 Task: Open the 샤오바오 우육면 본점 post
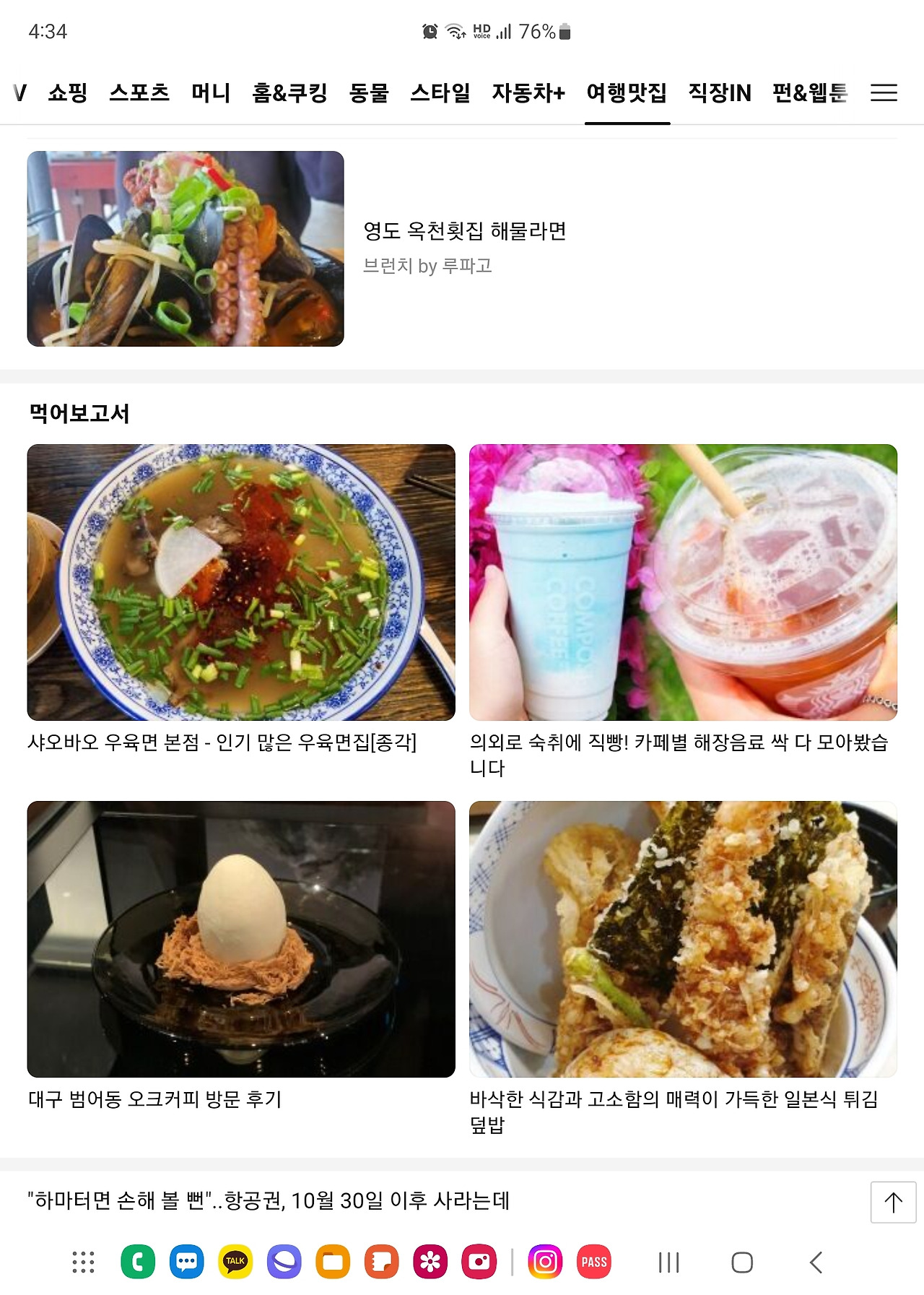click(222, 742)
